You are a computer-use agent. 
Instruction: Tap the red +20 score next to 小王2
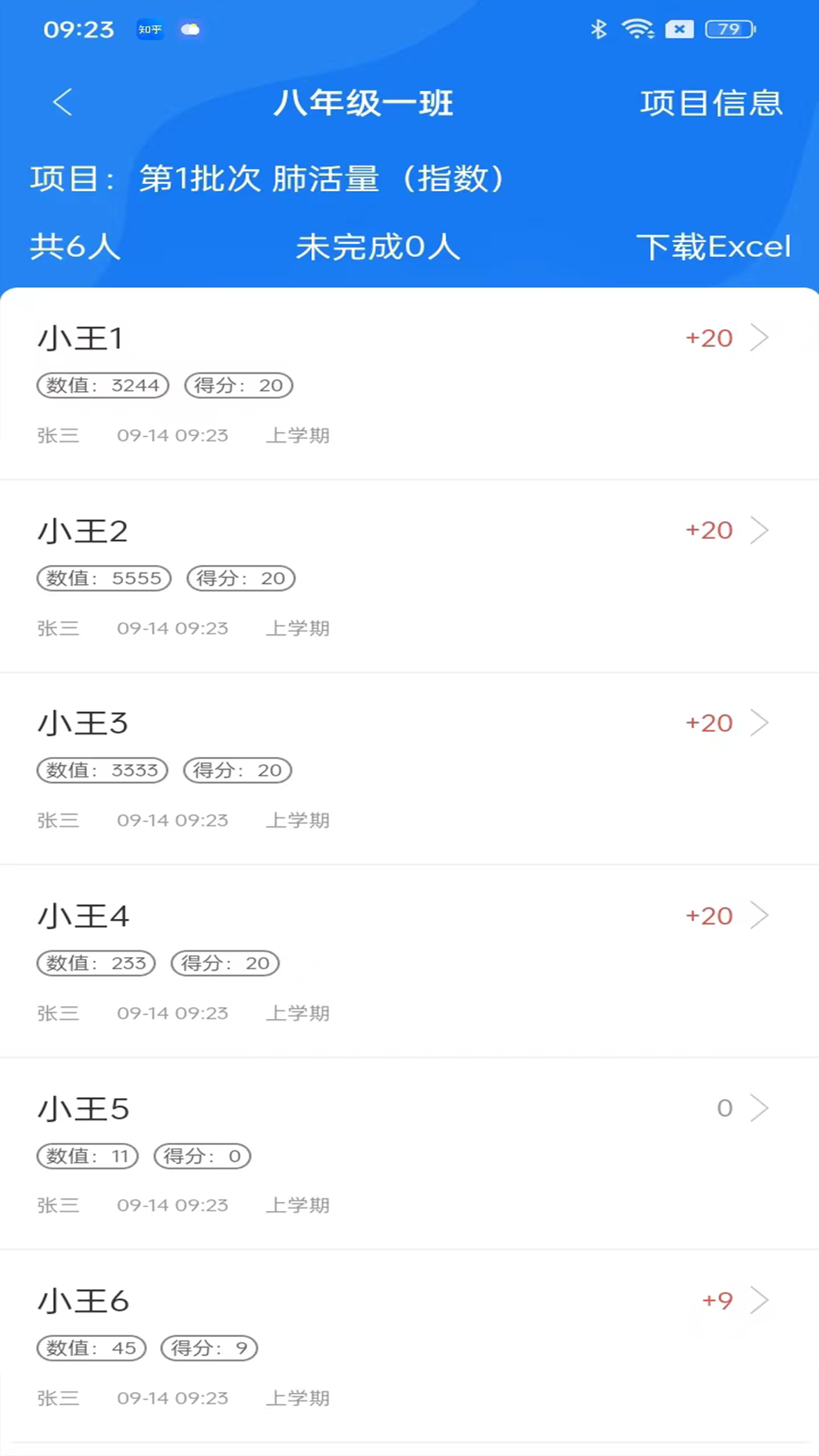(x=708, y=530)
